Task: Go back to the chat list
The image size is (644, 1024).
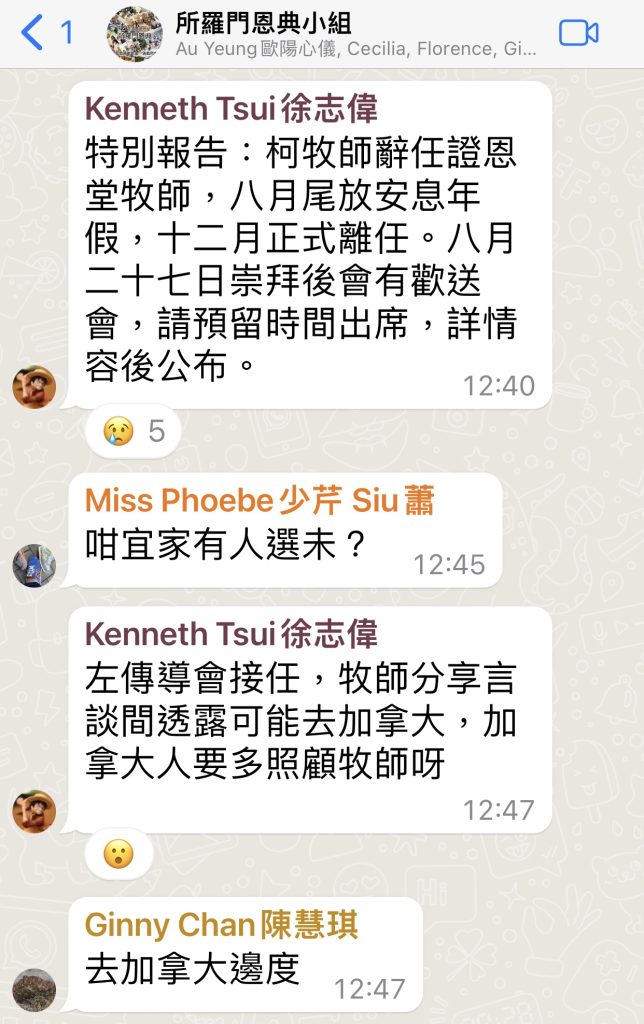Action: [45, 33]
